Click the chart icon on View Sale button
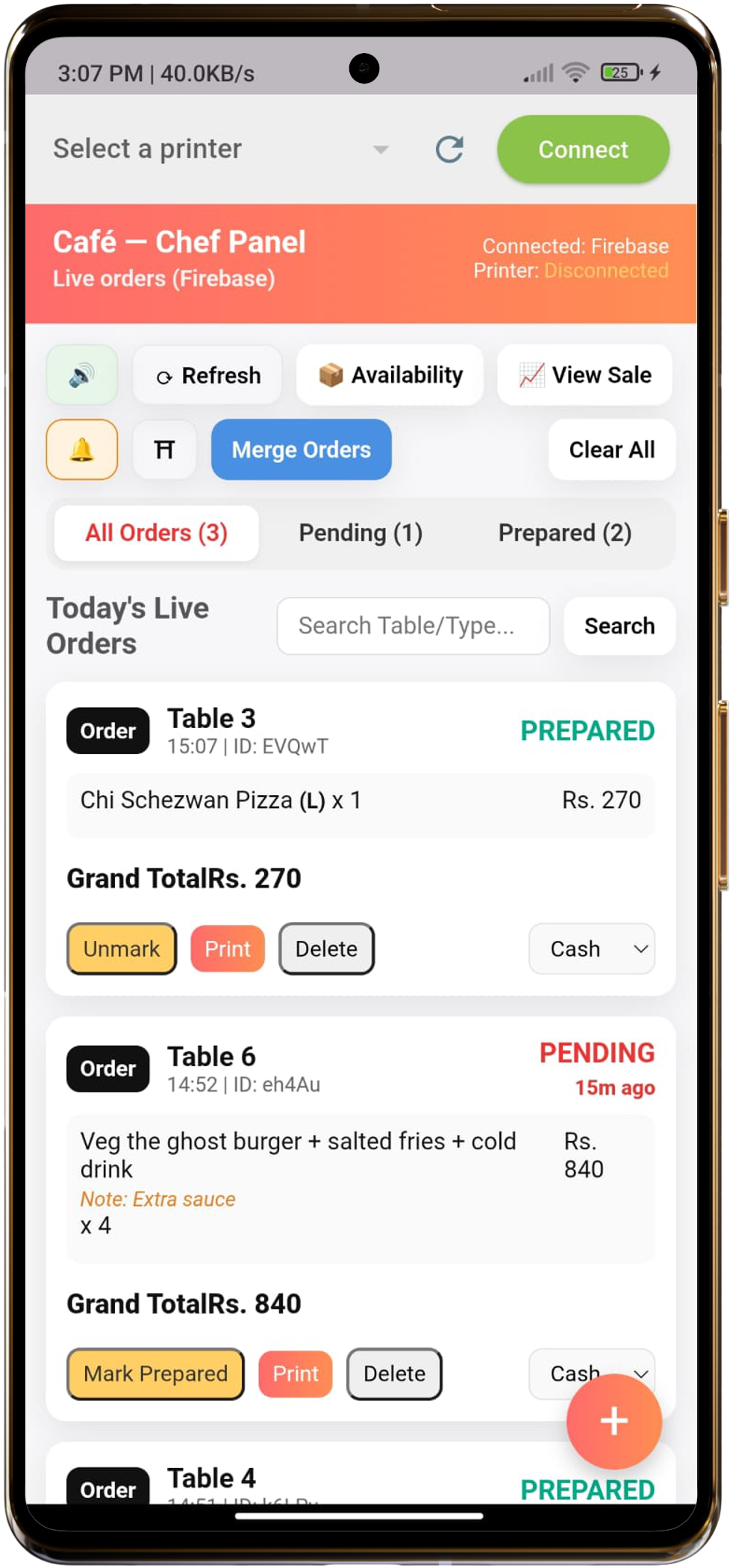Screen dimensions: 730x1568 point(531,375)
